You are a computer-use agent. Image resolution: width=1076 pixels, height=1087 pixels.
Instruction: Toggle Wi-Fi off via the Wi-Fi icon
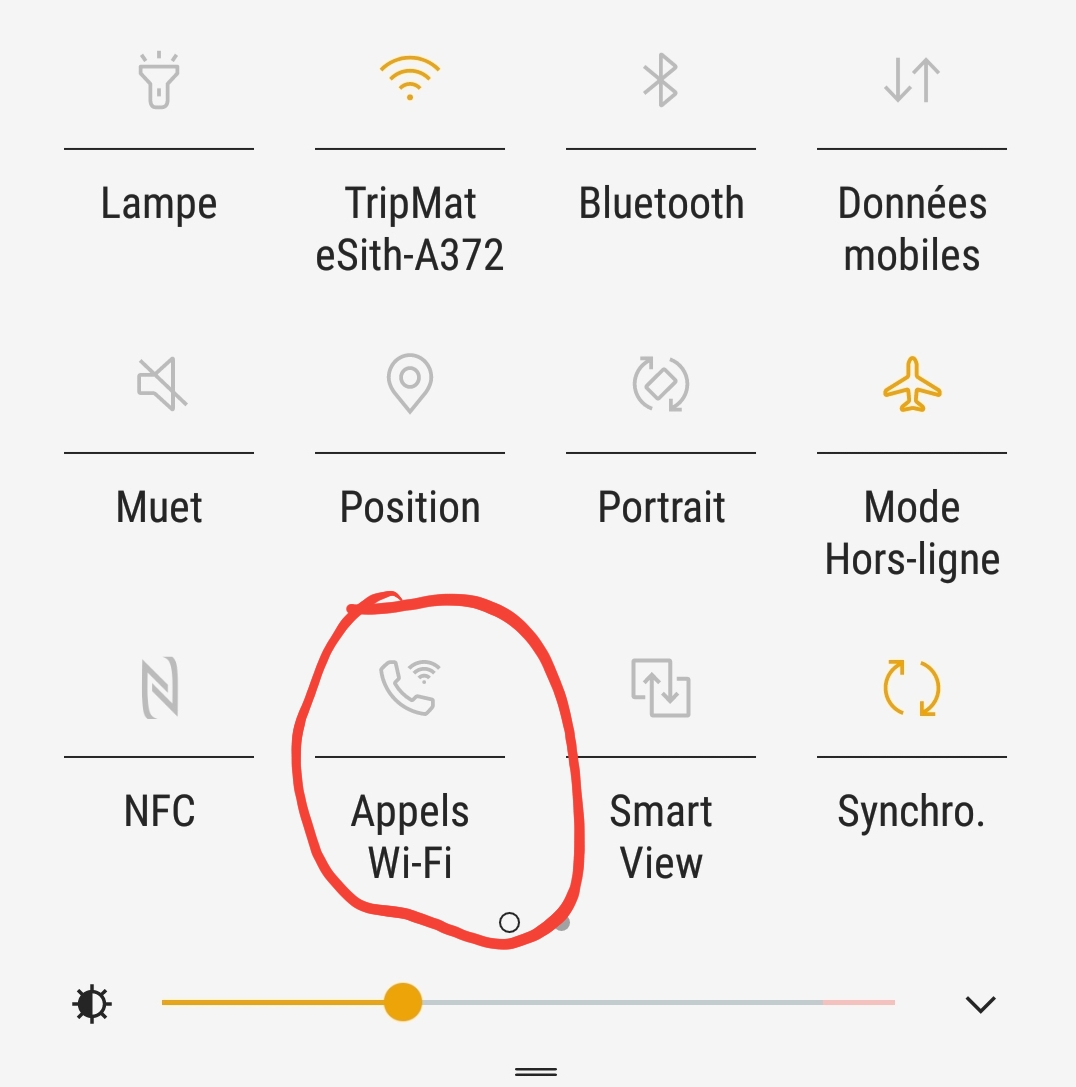(409, 79)
